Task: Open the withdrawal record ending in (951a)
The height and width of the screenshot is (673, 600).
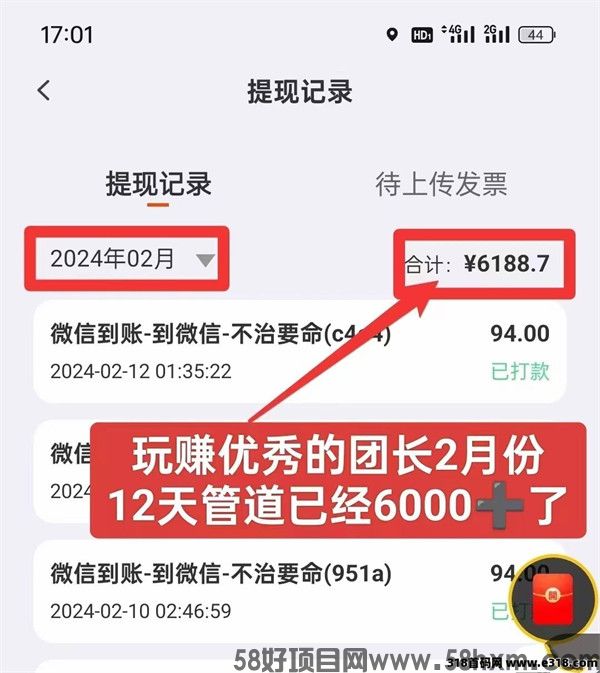Action: pos(270,591)
